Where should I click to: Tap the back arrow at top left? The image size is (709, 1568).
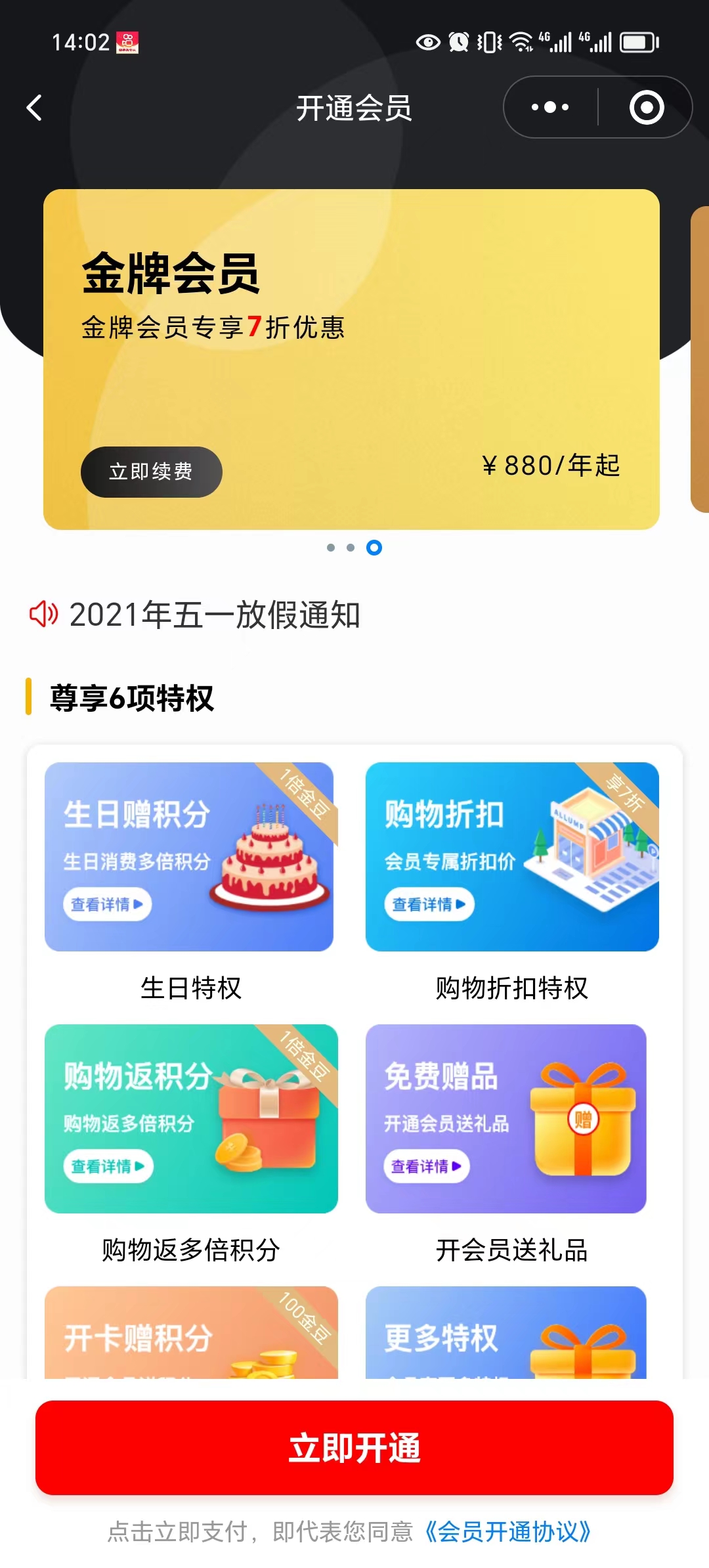click(x=34, y=108)
